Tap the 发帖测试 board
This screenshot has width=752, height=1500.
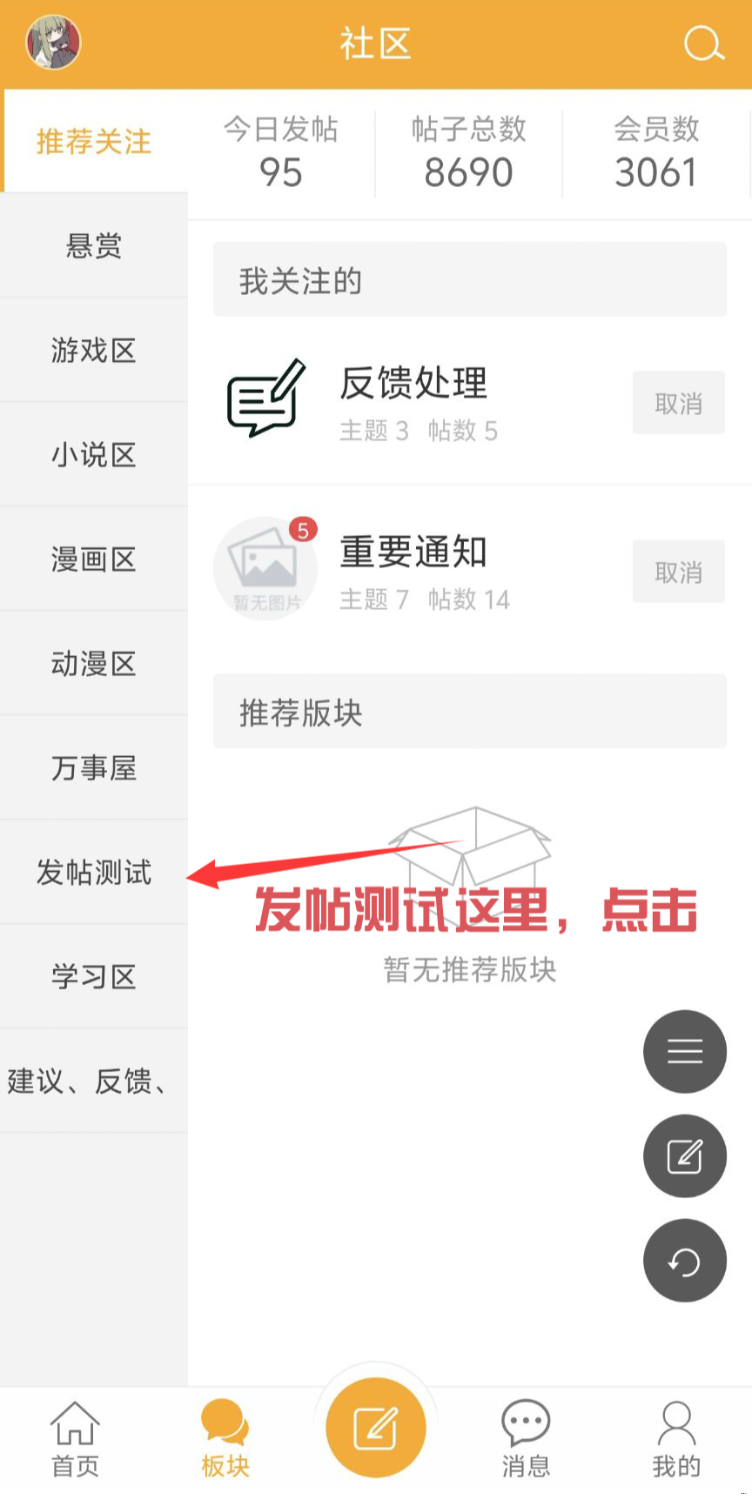pos(94,872)
